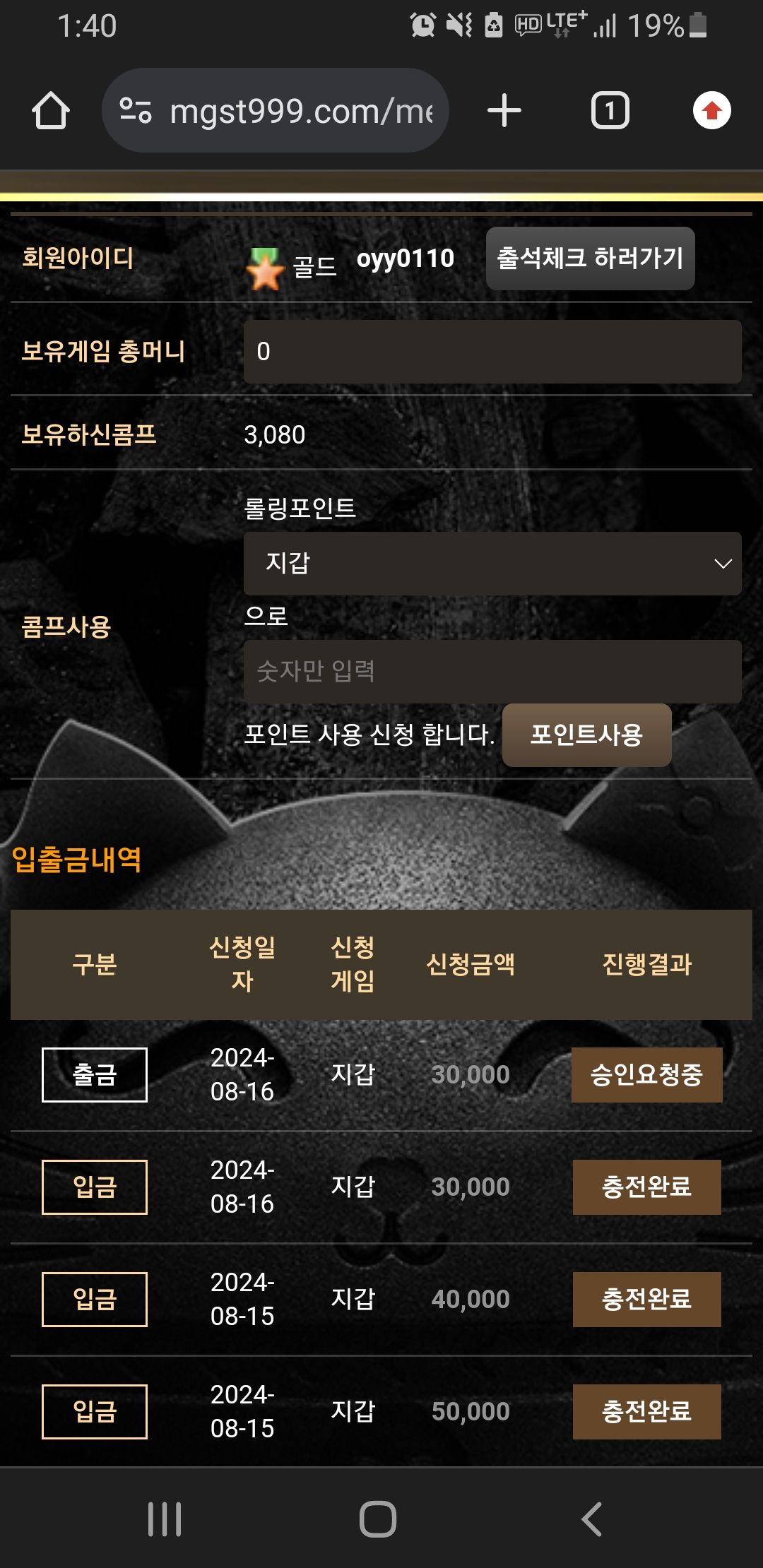Submit with the 포인트사용 button

point(587,735)
